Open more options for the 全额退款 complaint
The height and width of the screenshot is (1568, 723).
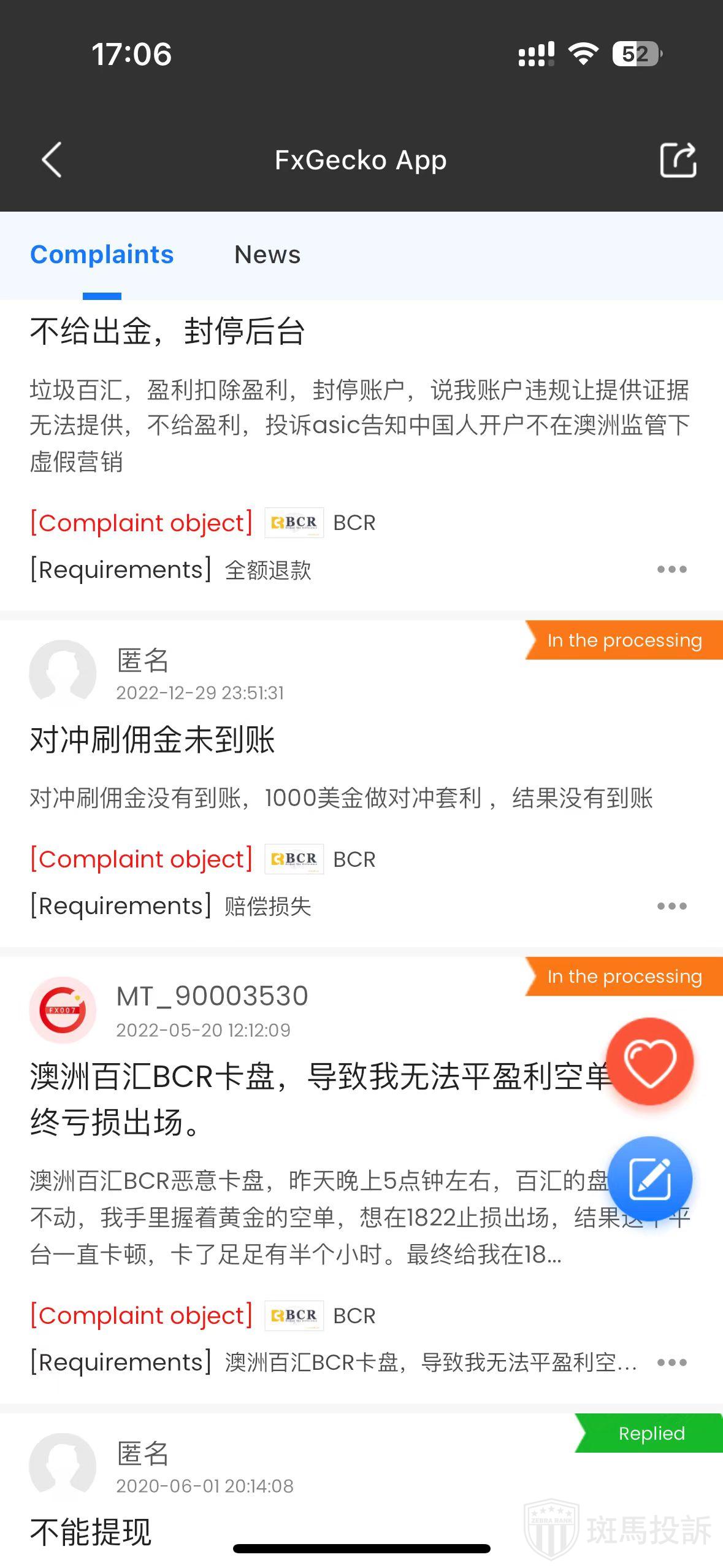pos(671,570)
